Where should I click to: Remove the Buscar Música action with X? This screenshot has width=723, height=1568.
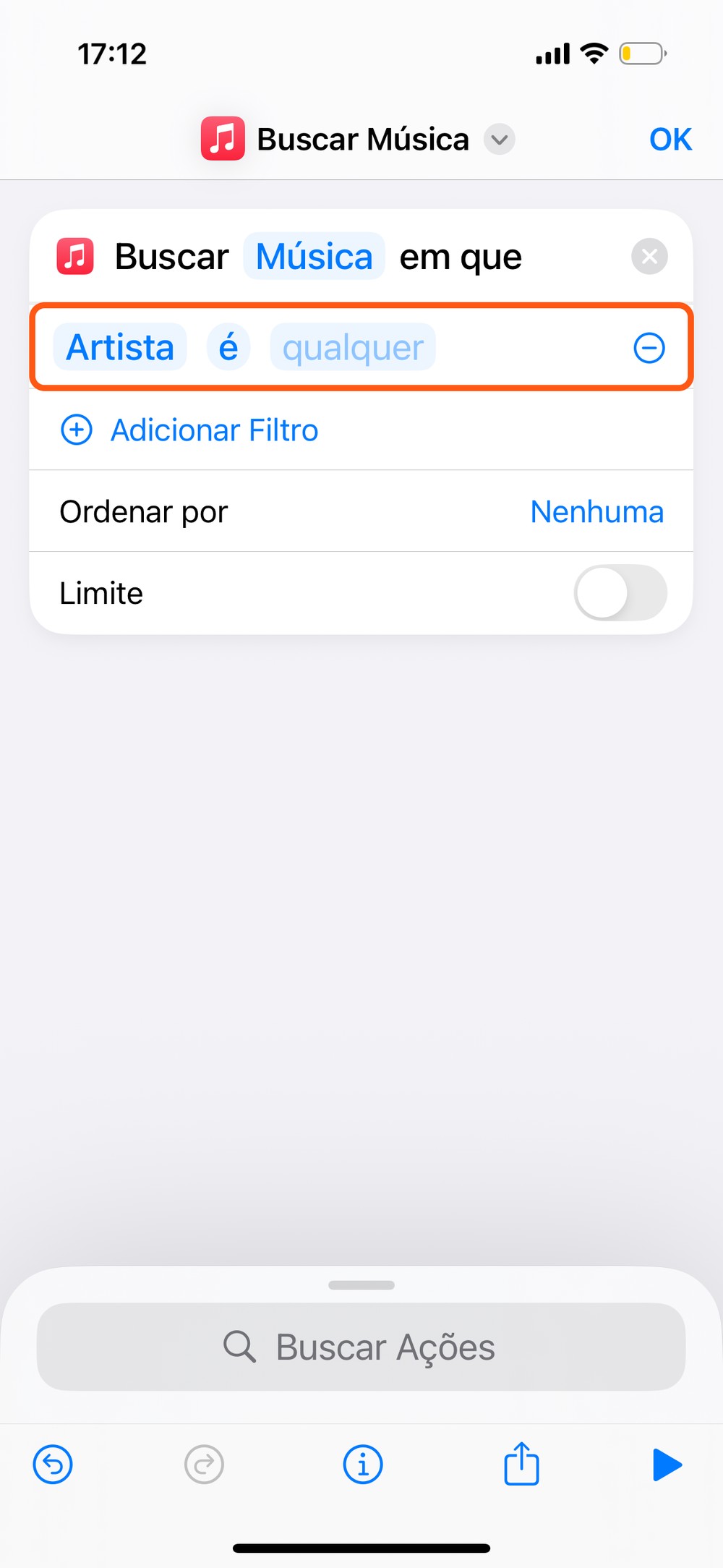(x=649, y=256)
